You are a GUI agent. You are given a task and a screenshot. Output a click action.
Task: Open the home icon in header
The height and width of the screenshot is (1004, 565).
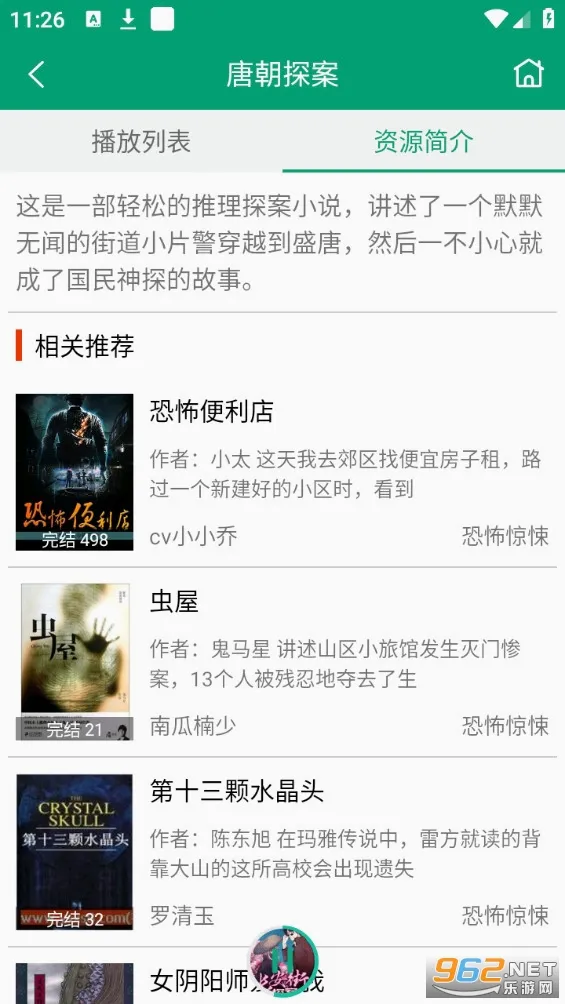click(x=528, y=74)
